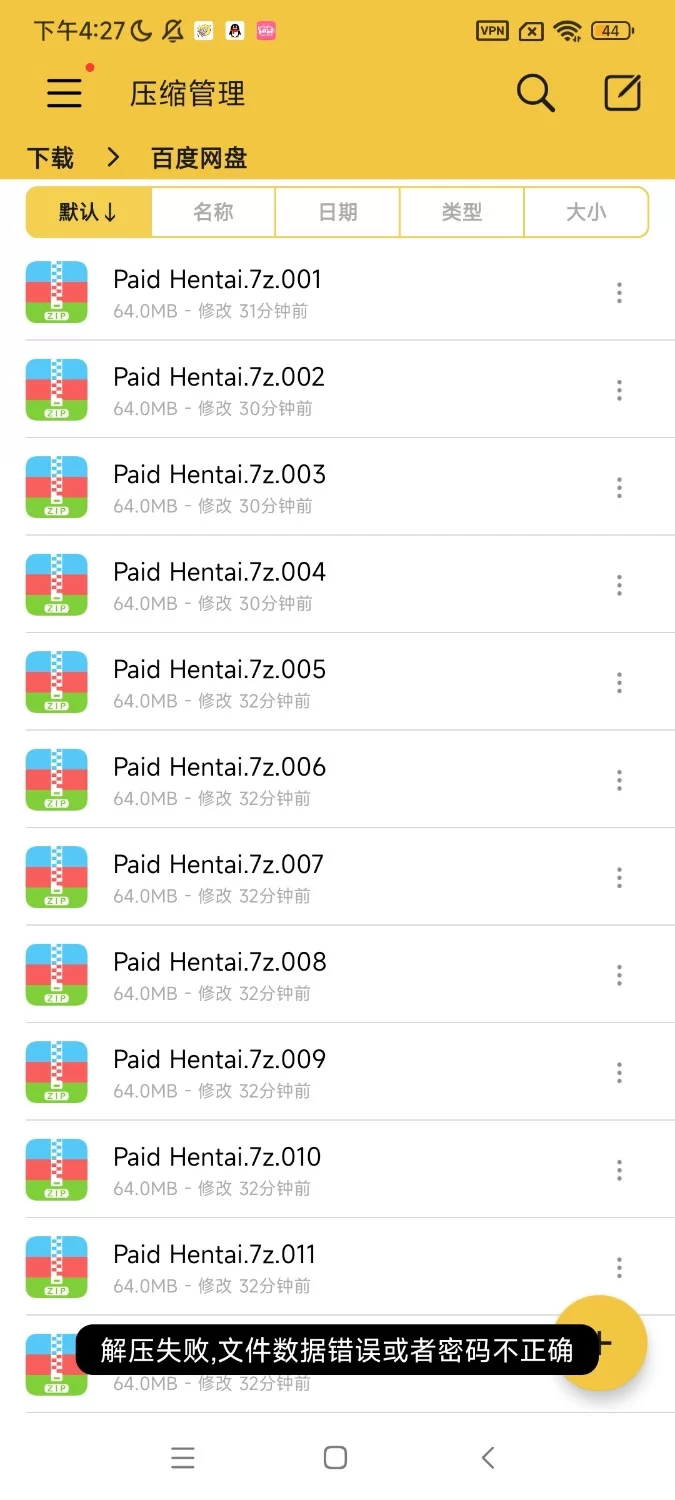Image resolution: width=675 pixels, height=1500 pixels.
Task: Tap the edit icon in the app bar
Action: coord(622,93)
